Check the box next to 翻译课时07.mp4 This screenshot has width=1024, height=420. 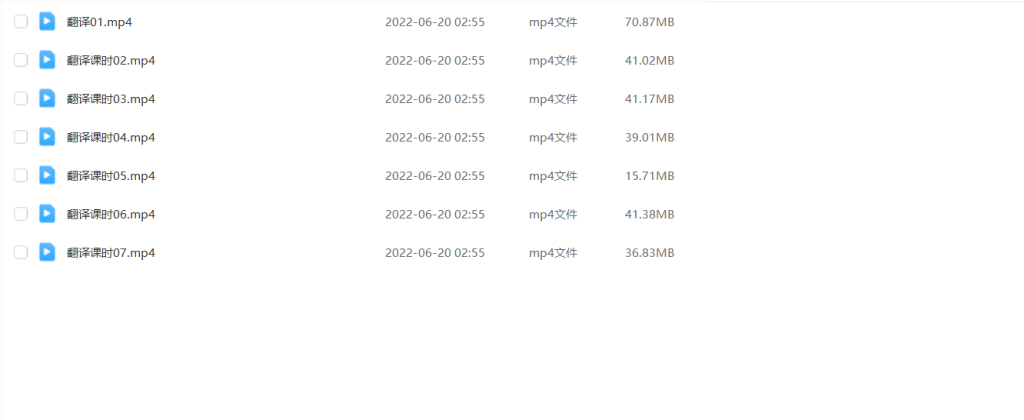[21, 253]
